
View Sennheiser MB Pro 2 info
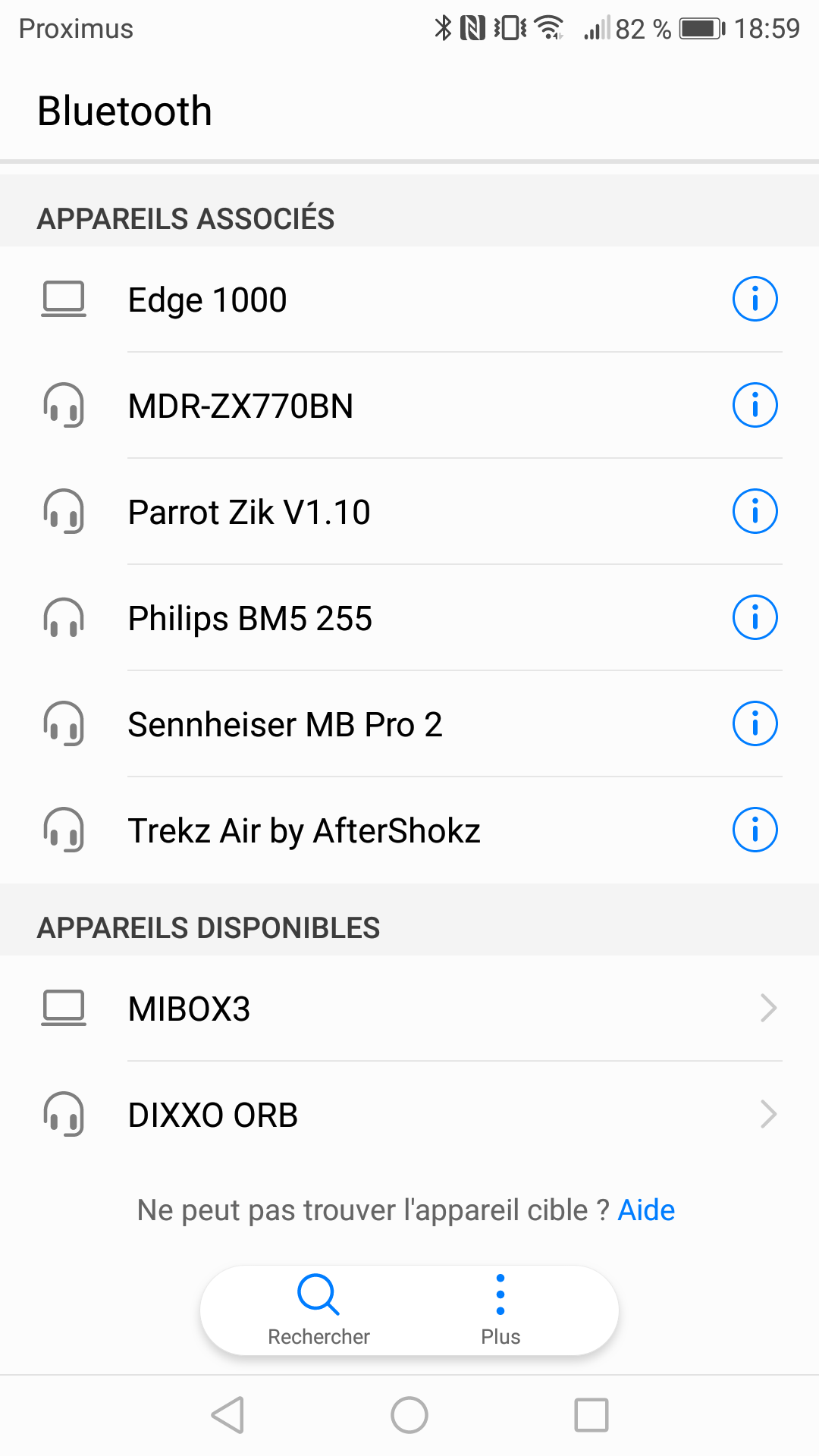[x=755, y=723]
